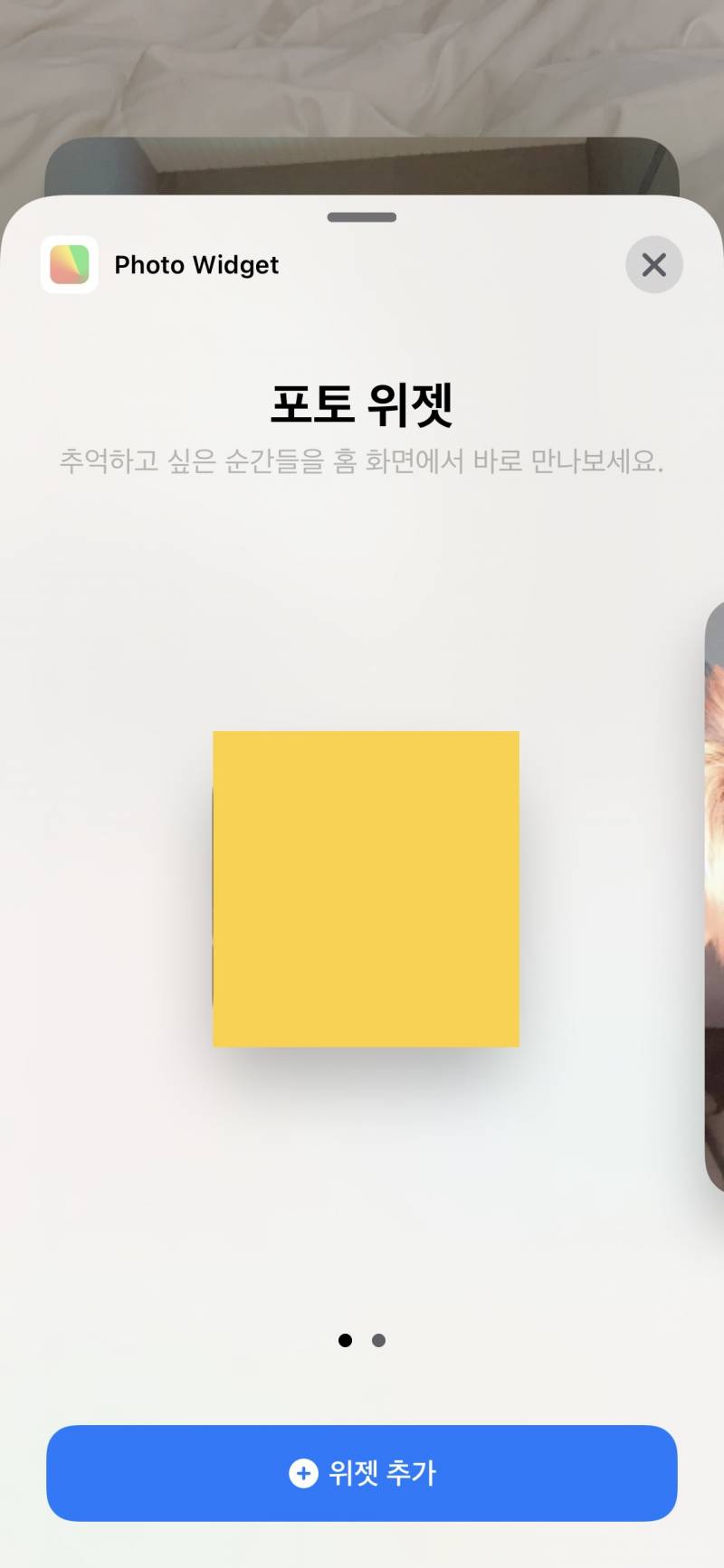724x1568 pixels.
Task: Tap the gray description text below the title
Action: (362, 462)
